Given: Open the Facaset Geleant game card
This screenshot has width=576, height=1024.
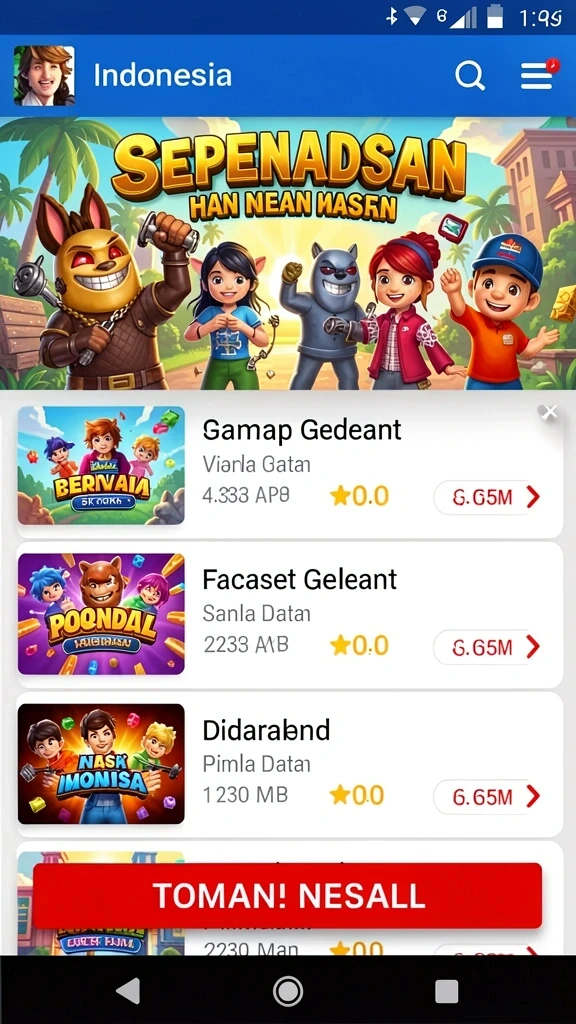Looking at the screenshot, I should point(289,615).
